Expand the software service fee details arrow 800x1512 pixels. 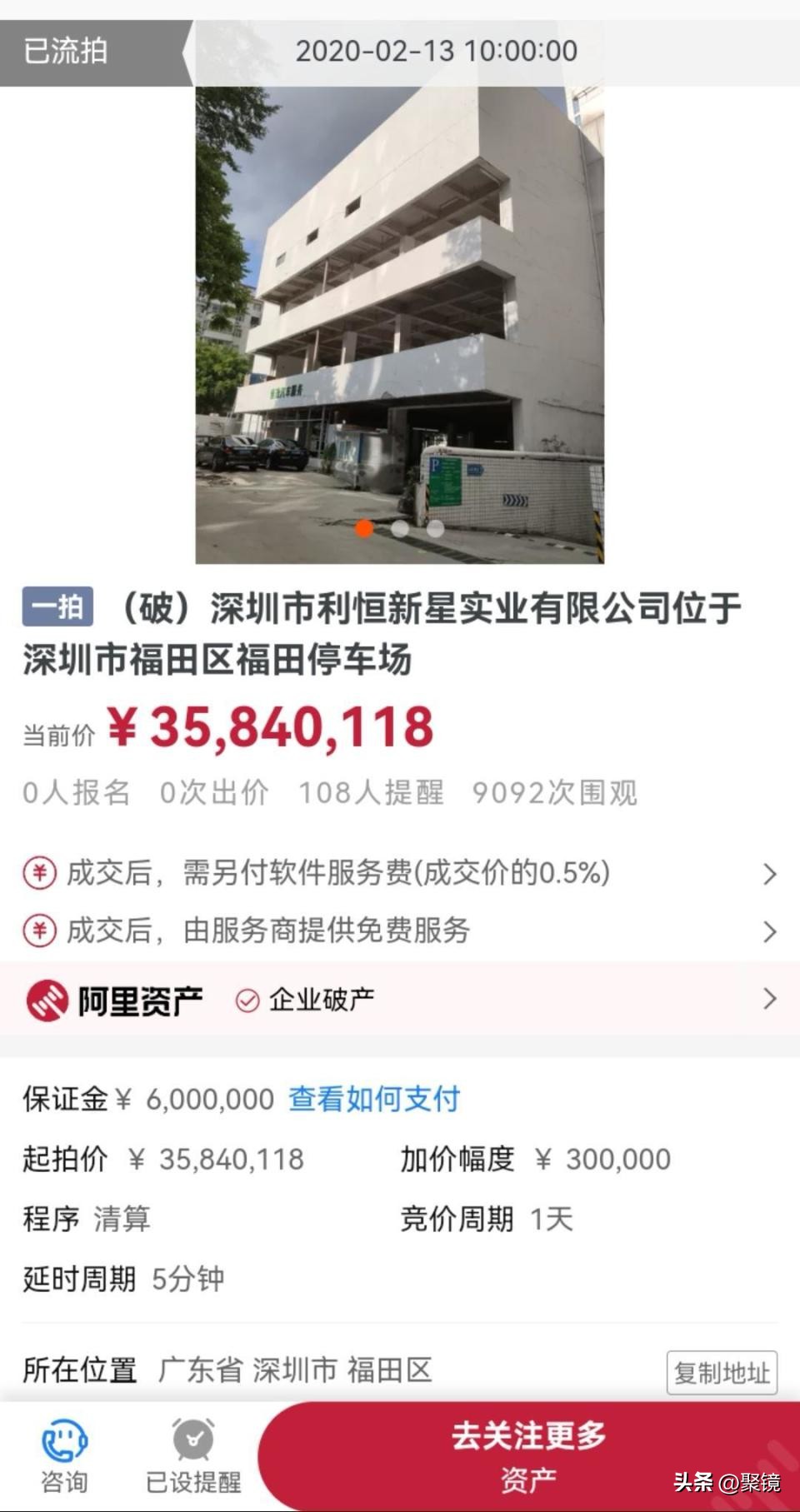coord(769,874)
